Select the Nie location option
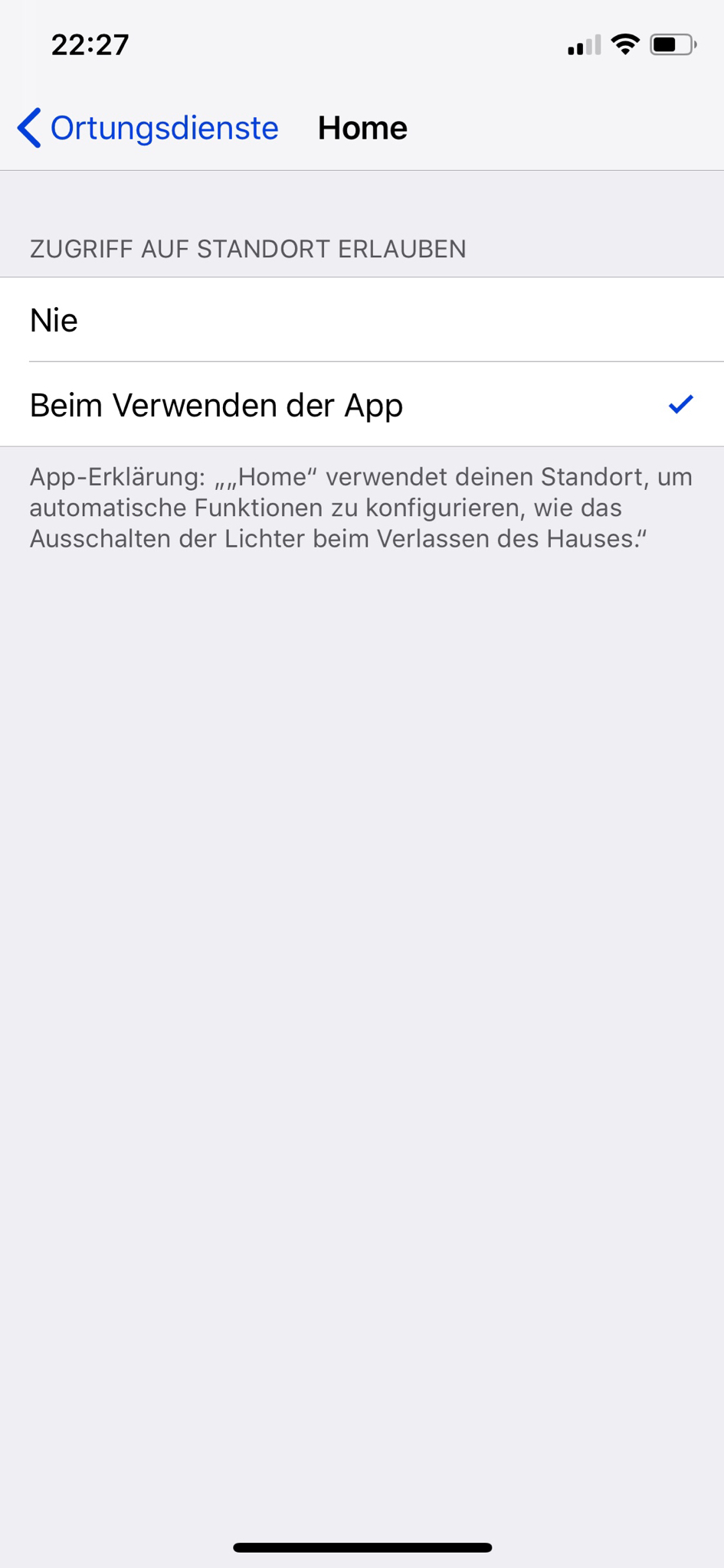724x1568 pixels. pyautogui.click(x=362, y=320)
